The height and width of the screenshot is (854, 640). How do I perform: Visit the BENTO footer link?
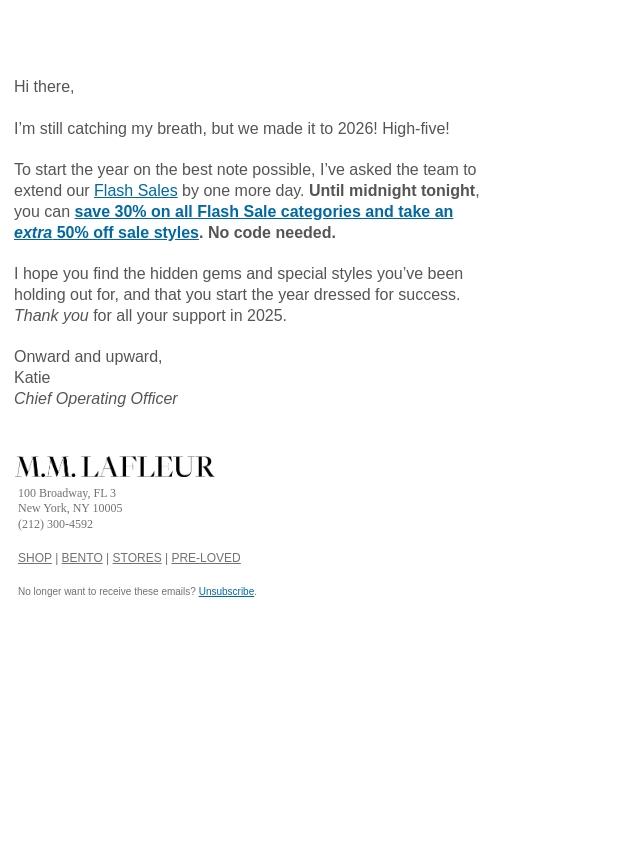coord(82,558)
